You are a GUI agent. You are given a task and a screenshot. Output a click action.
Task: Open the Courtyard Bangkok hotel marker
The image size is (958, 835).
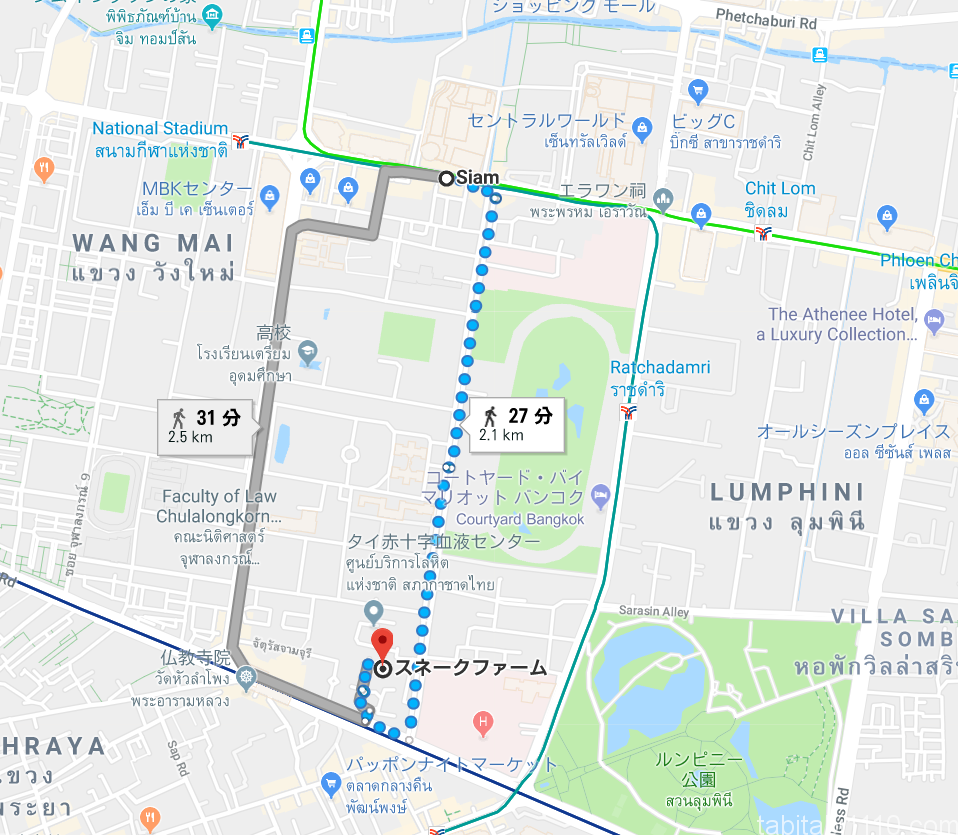(600, 496)
